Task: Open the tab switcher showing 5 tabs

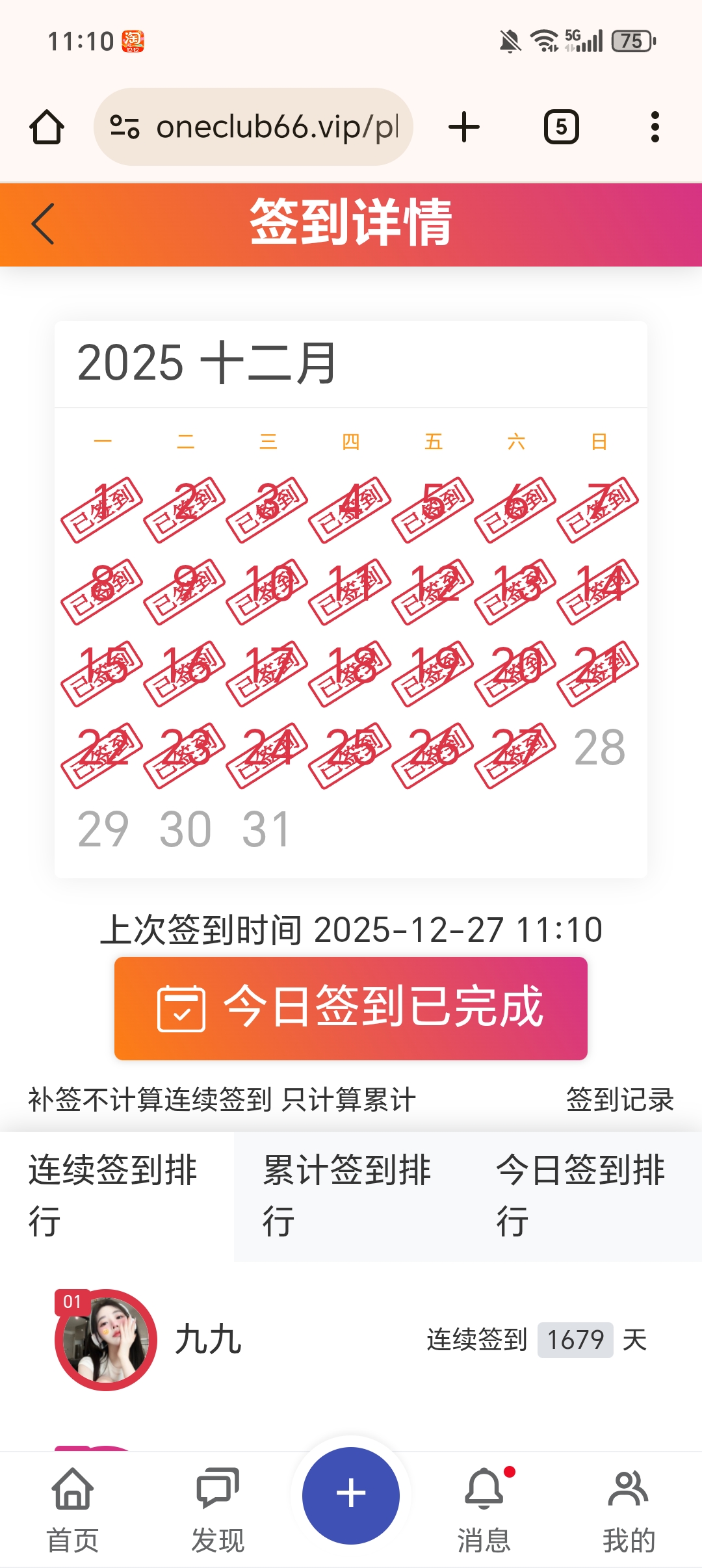Action: [561, 127]
